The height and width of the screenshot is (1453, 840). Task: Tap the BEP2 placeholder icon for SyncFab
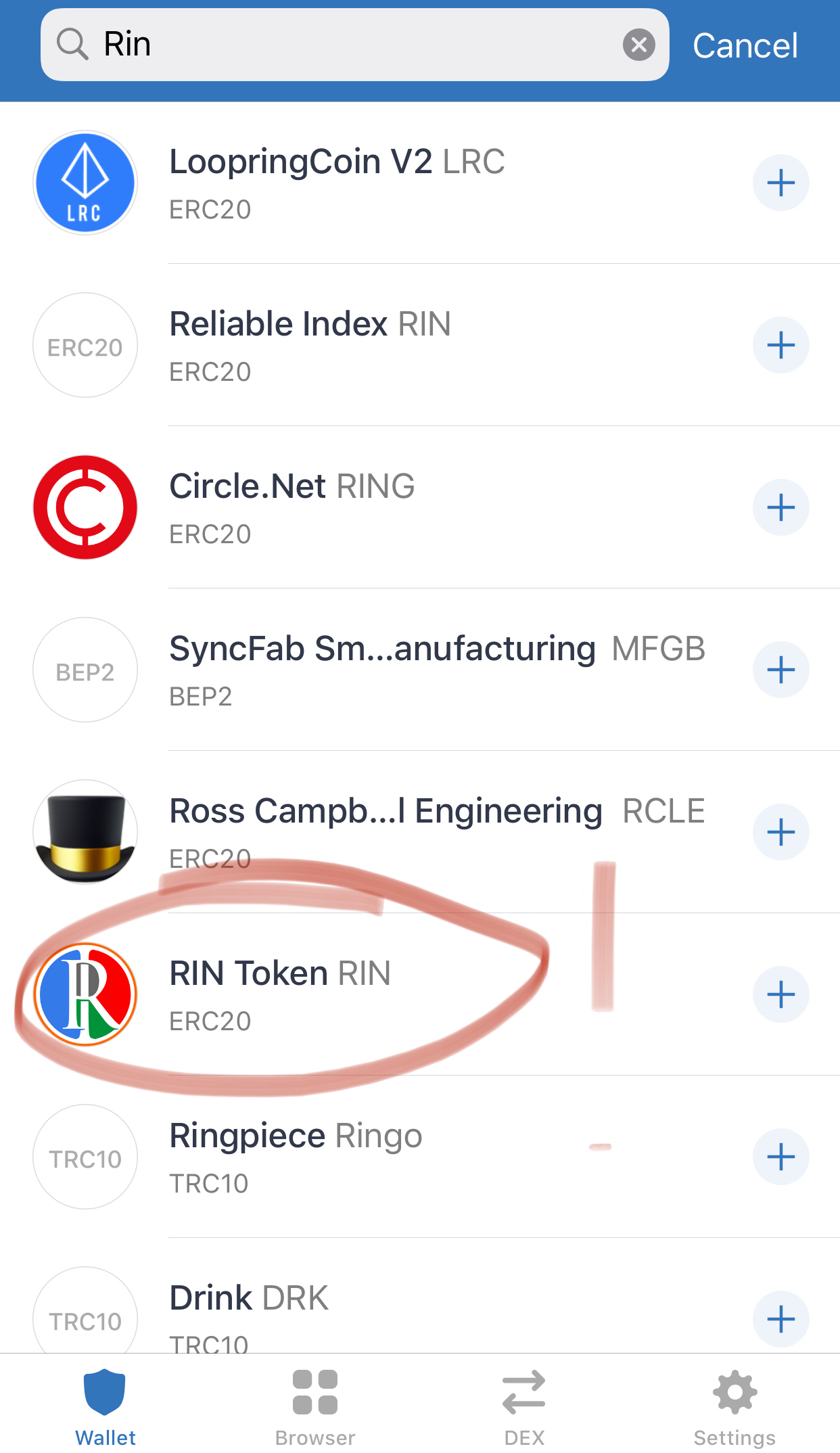pos(85,670)
